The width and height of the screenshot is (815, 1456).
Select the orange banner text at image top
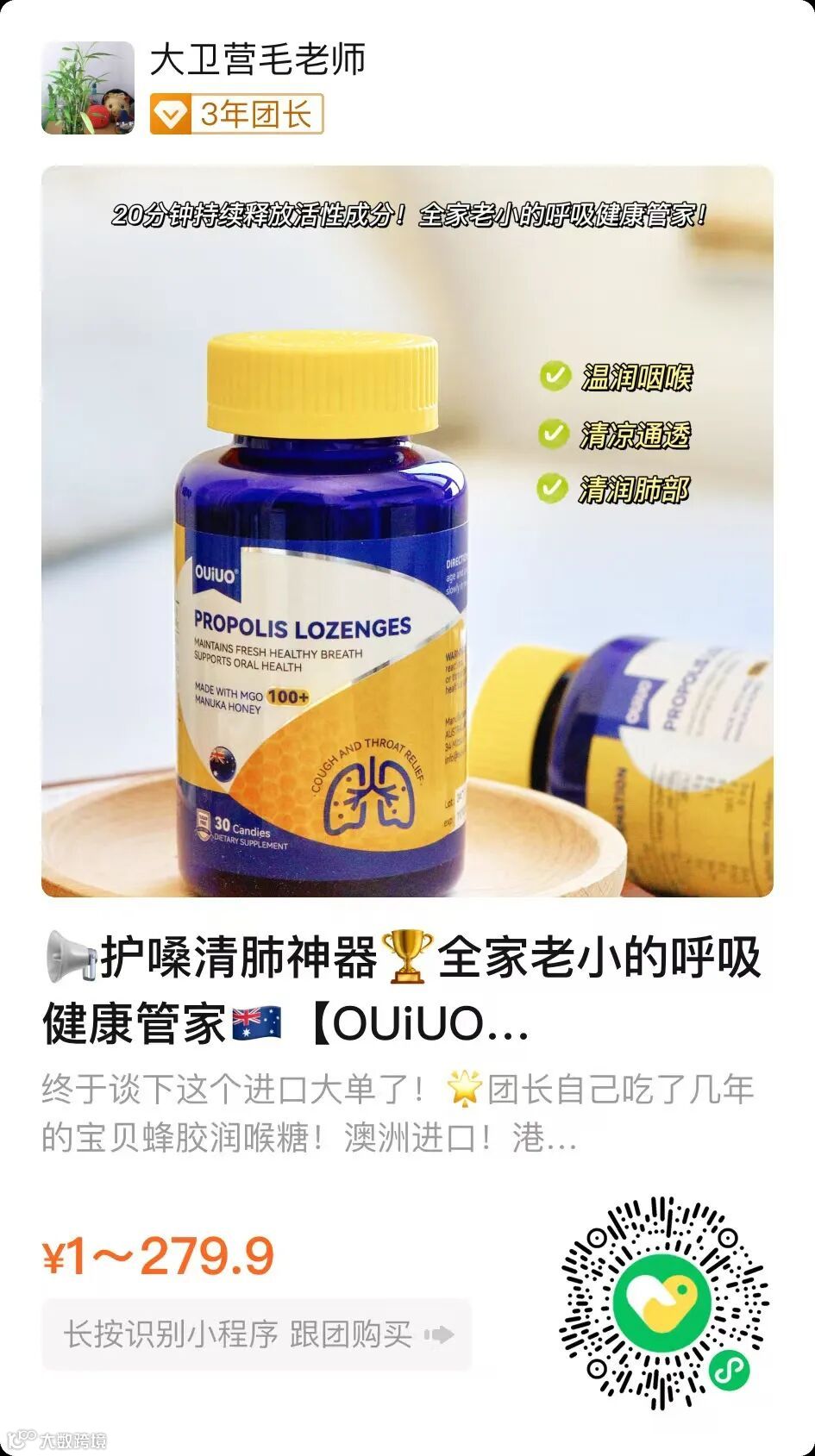click(x=411, y=216)
